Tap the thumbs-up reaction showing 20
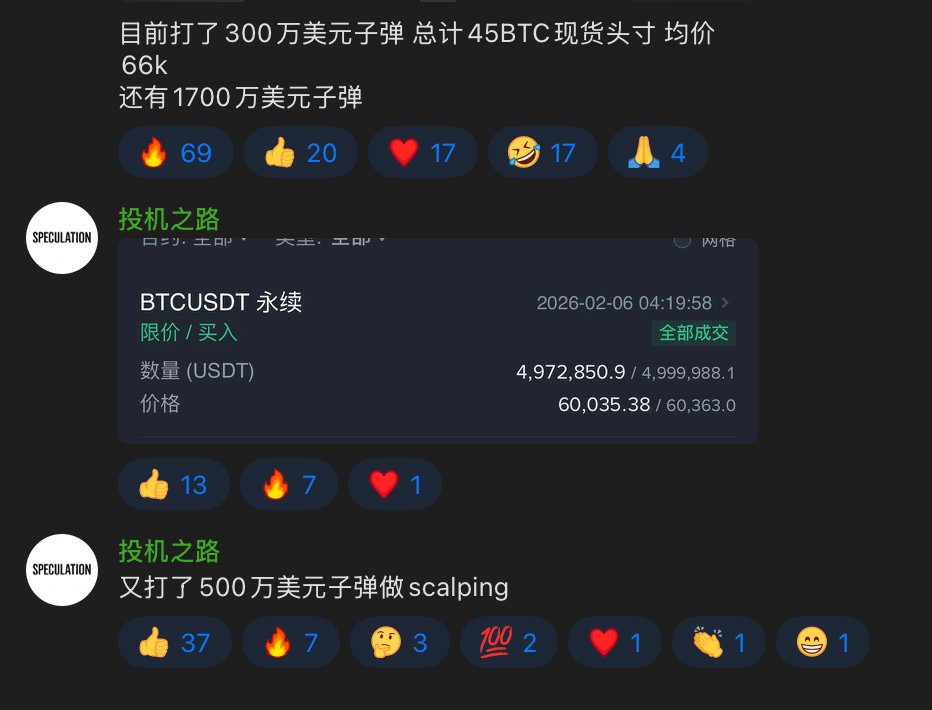Viewport: 932px width, 710px height. (300, 153)
